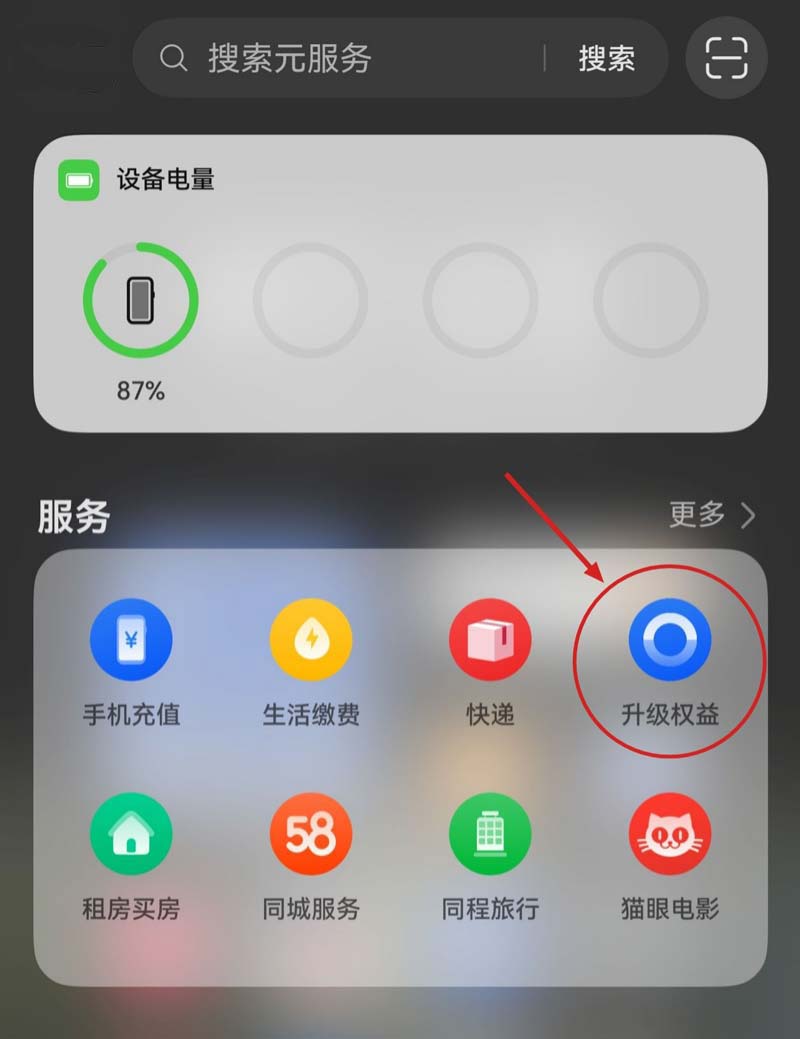Screen dimensions: 800x1039
Task: Tap the 搜索 button
Action: [x=606, y=58]
